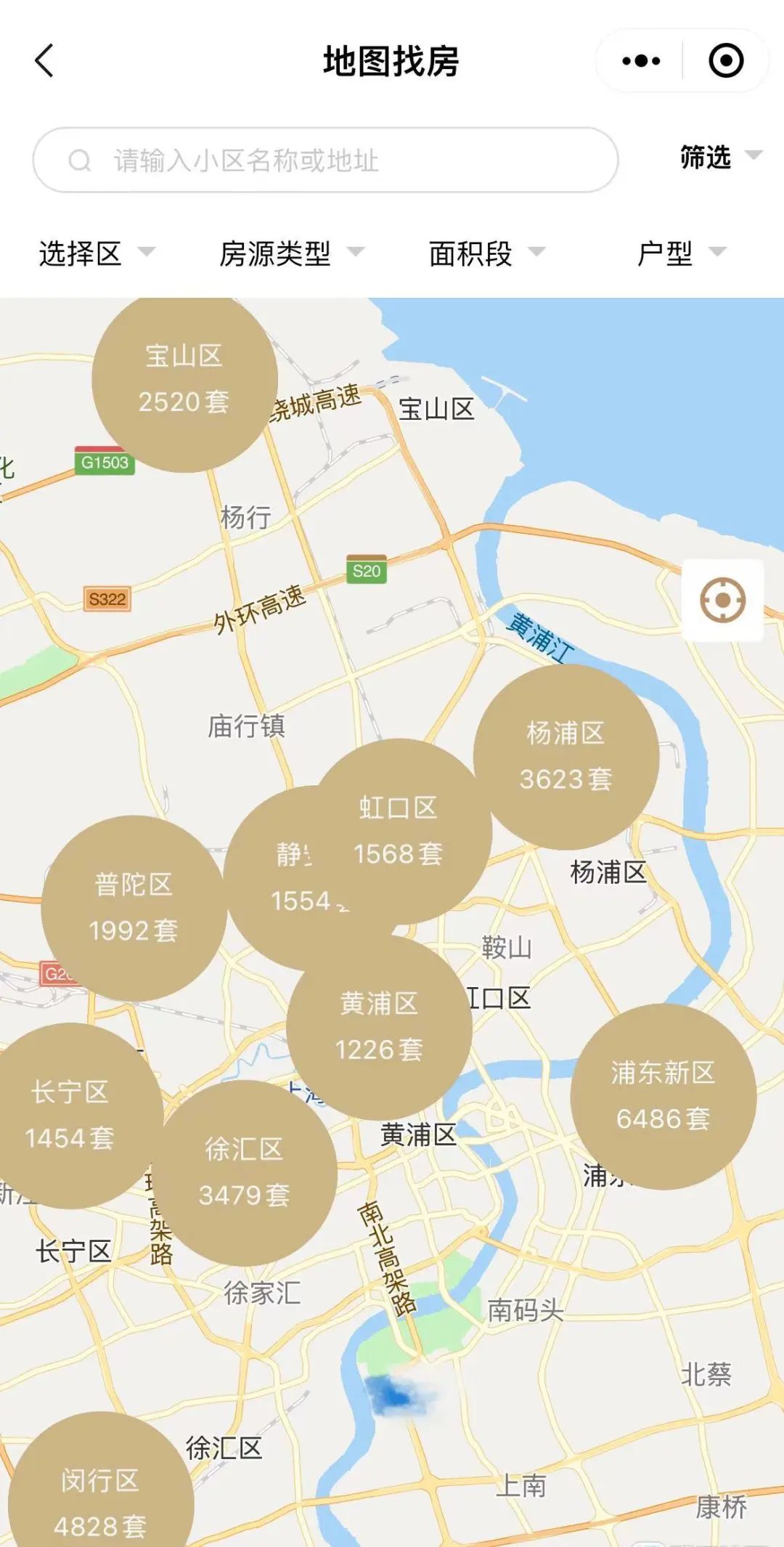The height and width of the screenshot is (1547, 784).
Task: Open the 筛选 filter
Action: 719,157
